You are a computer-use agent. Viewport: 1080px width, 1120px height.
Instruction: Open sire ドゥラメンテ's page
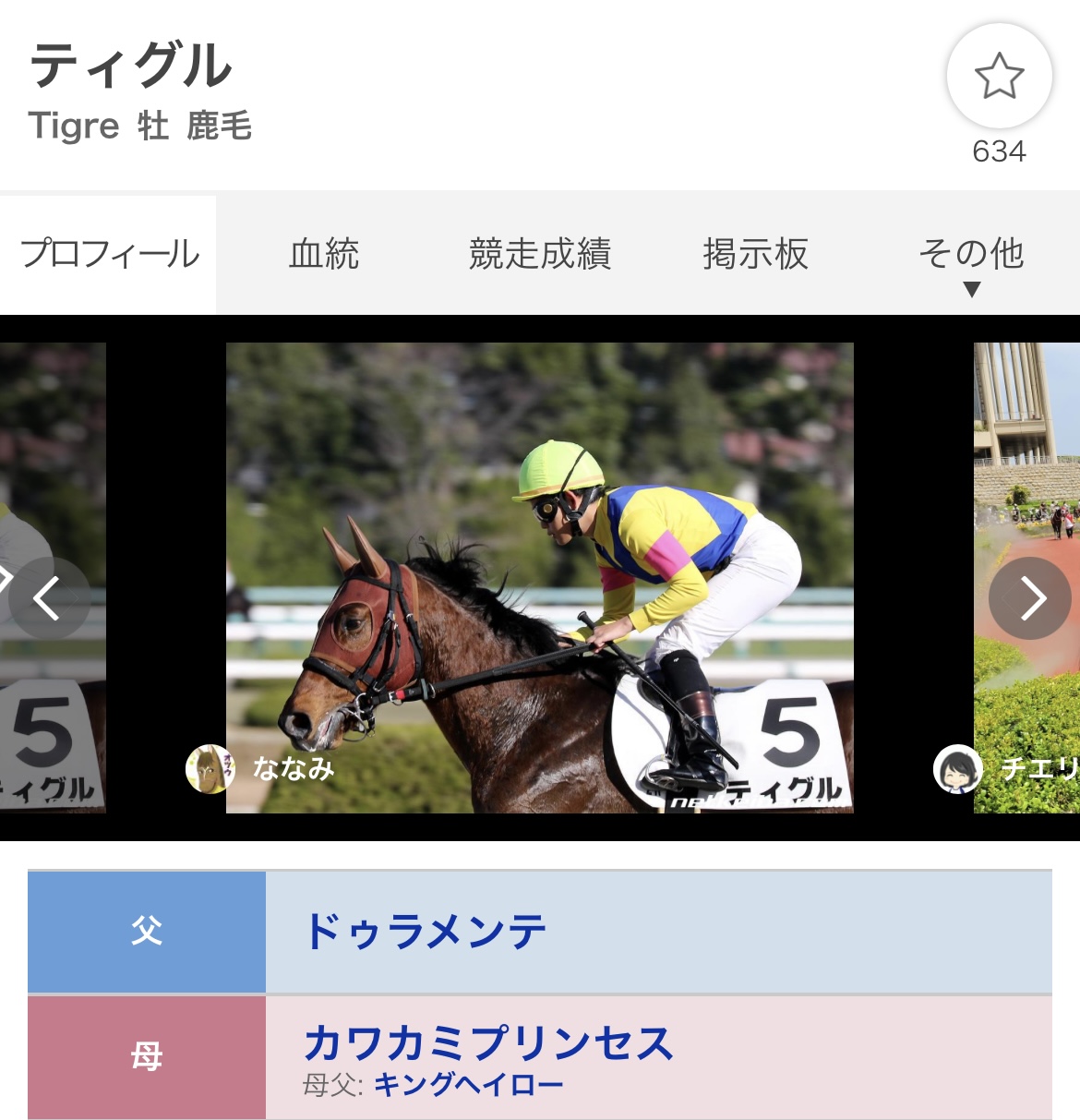pos(426,931)
